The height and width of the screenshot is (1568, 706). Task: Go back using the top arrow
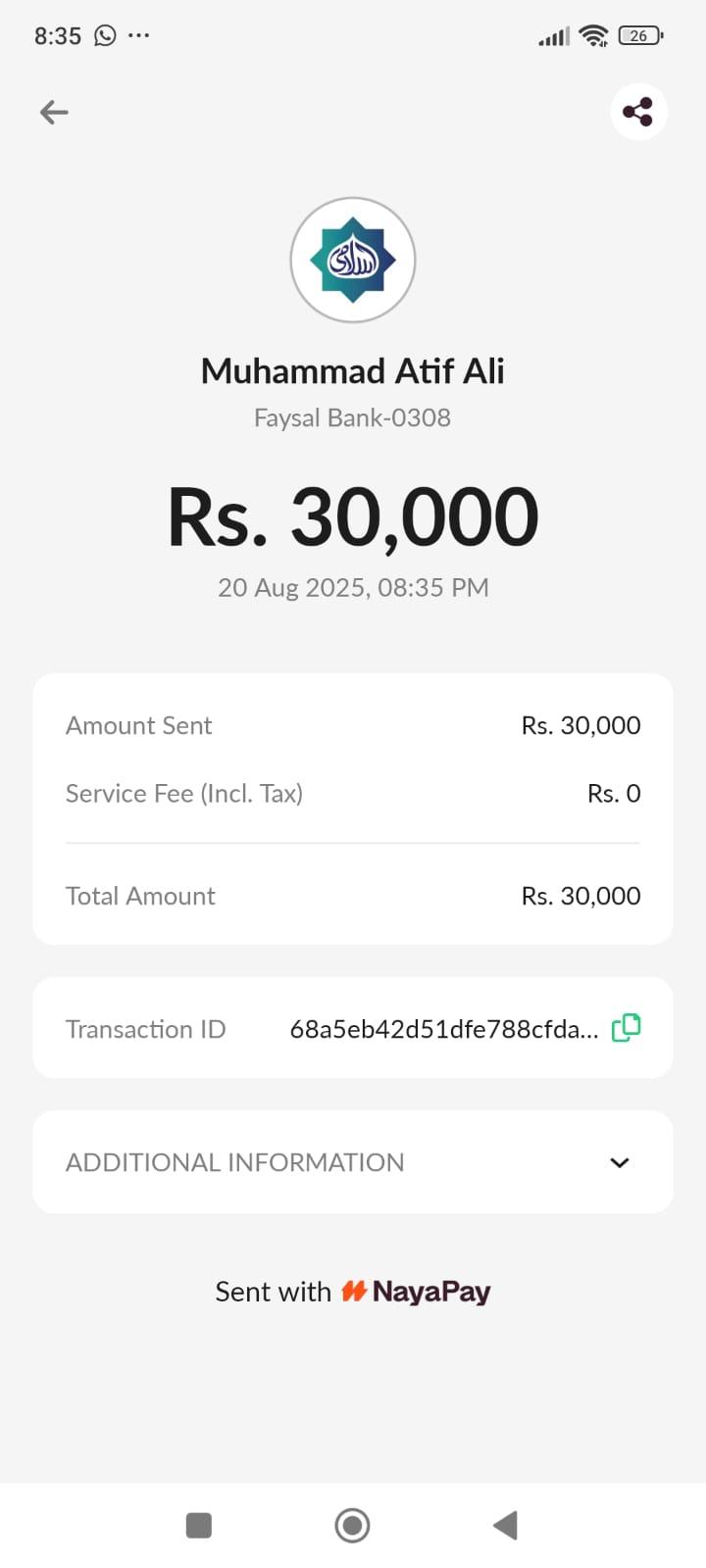[54, 113]
